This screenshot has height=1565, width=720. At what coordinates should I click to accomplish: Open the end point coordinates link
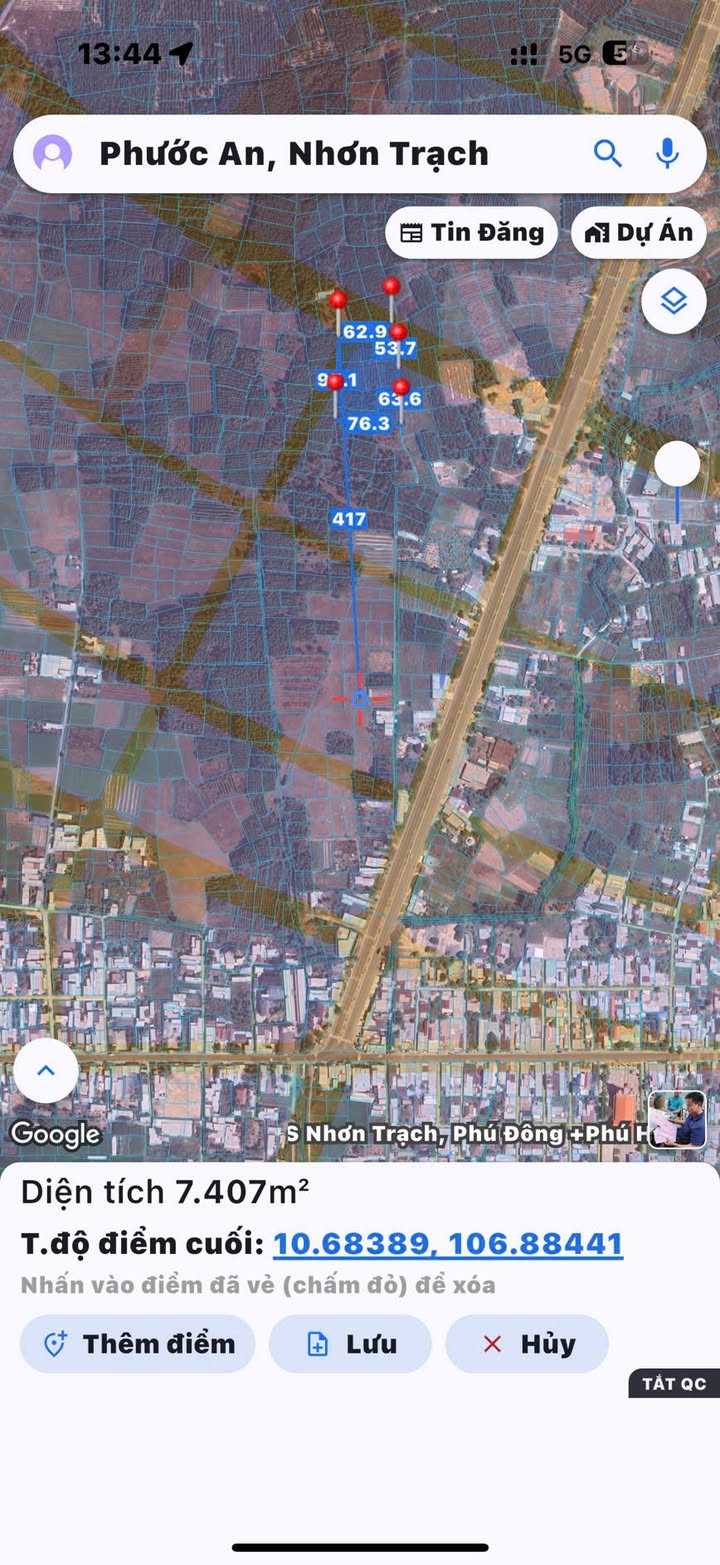click(x=448, y=1244)
